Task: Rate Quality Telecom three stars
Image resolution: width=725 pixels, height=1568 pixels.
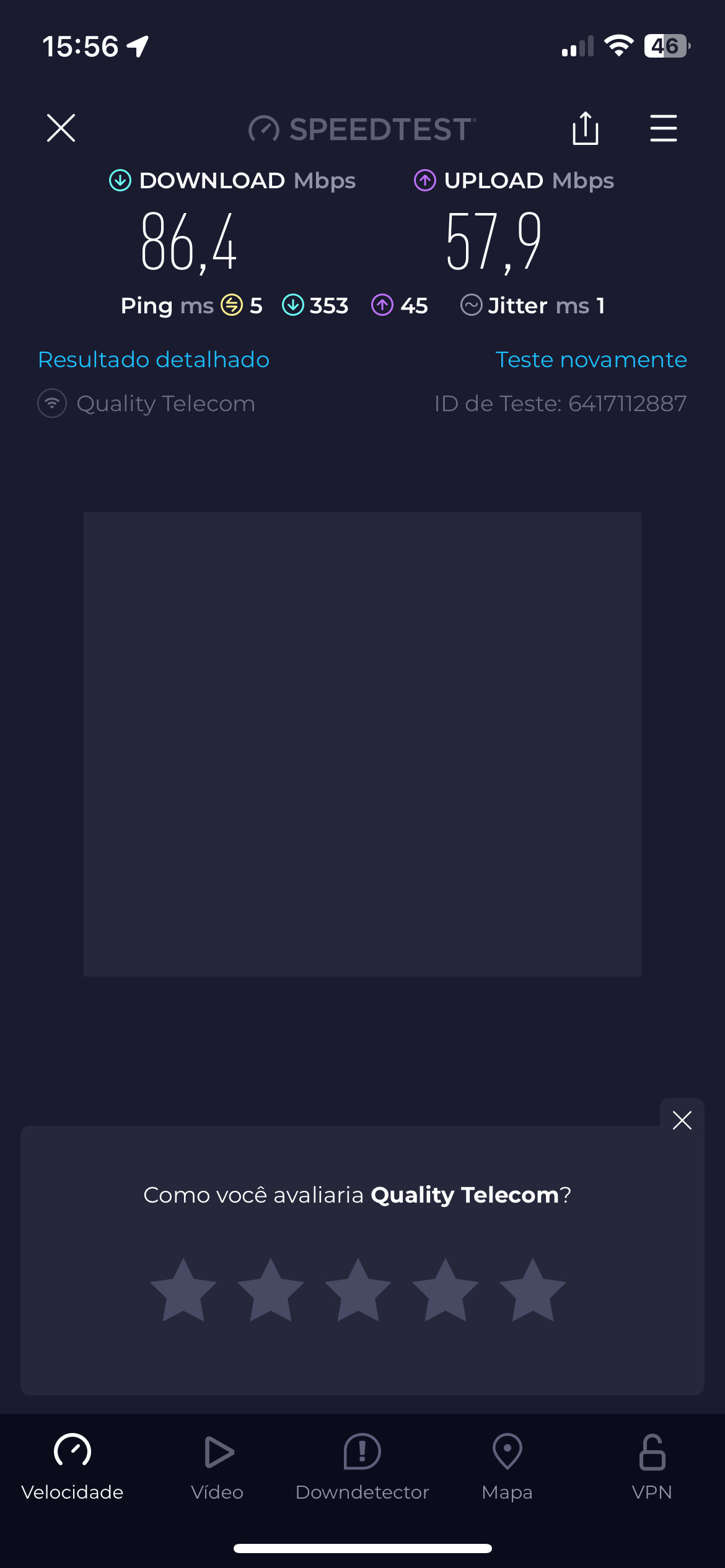Action: tap(358, 1291)
